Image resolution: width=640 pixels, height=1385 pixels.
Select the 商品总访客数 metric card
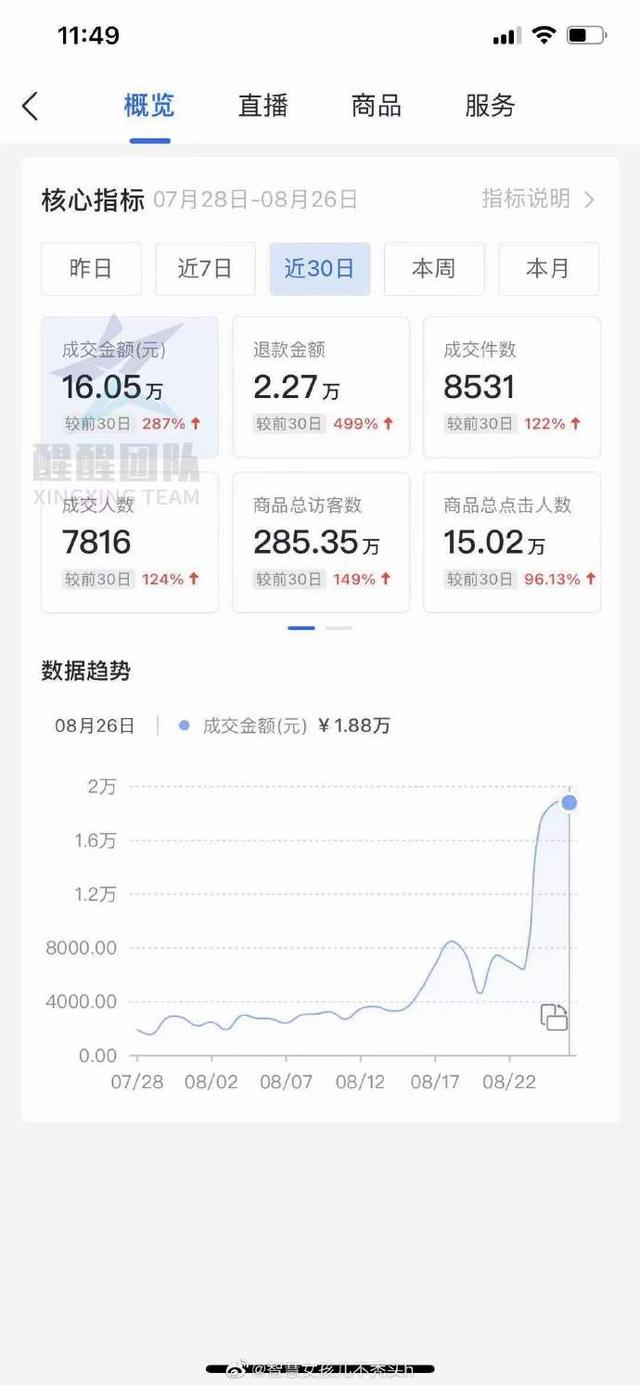click(320, 543)
